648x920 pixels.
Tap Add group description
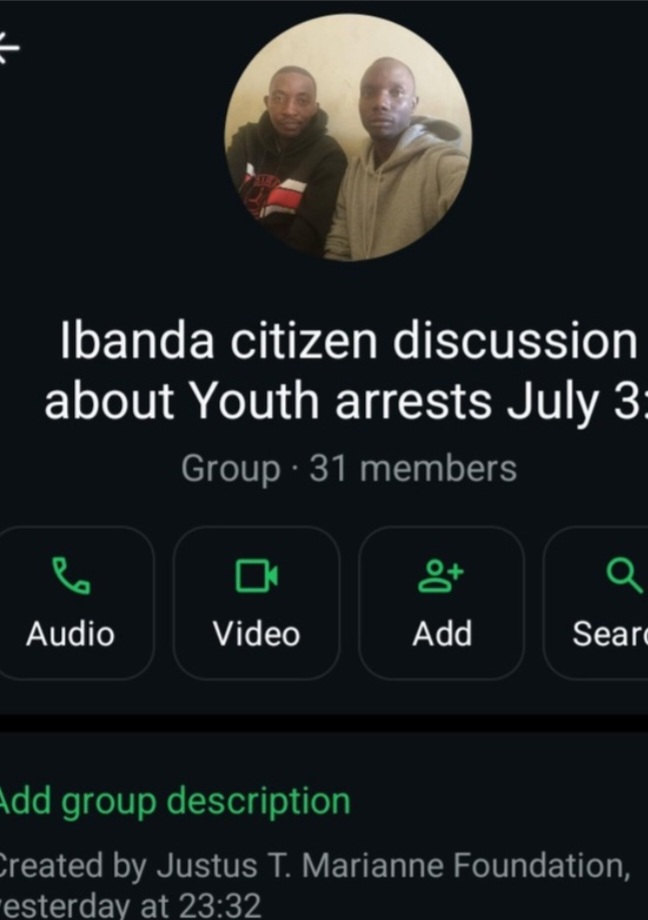[x=175, y=801]
